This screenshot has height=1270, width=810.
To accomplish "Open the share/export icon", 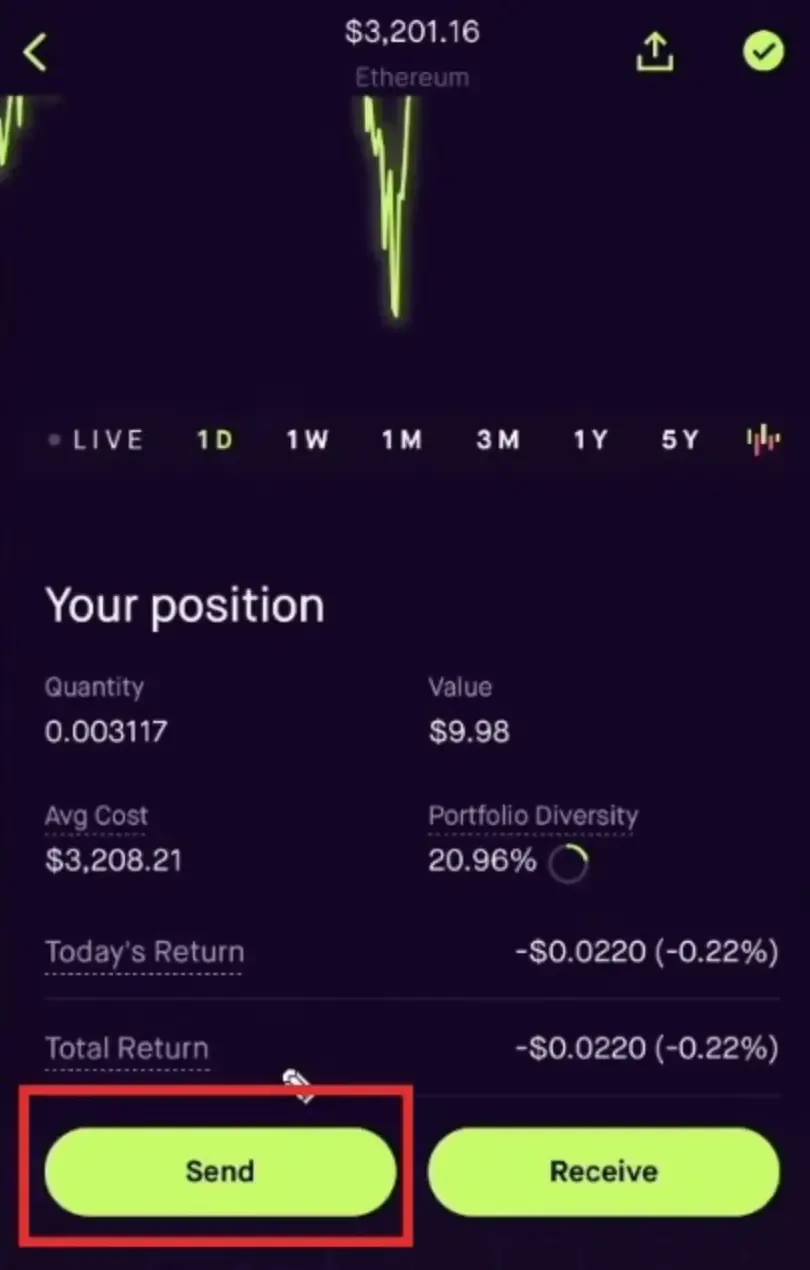I will [655, 52].
